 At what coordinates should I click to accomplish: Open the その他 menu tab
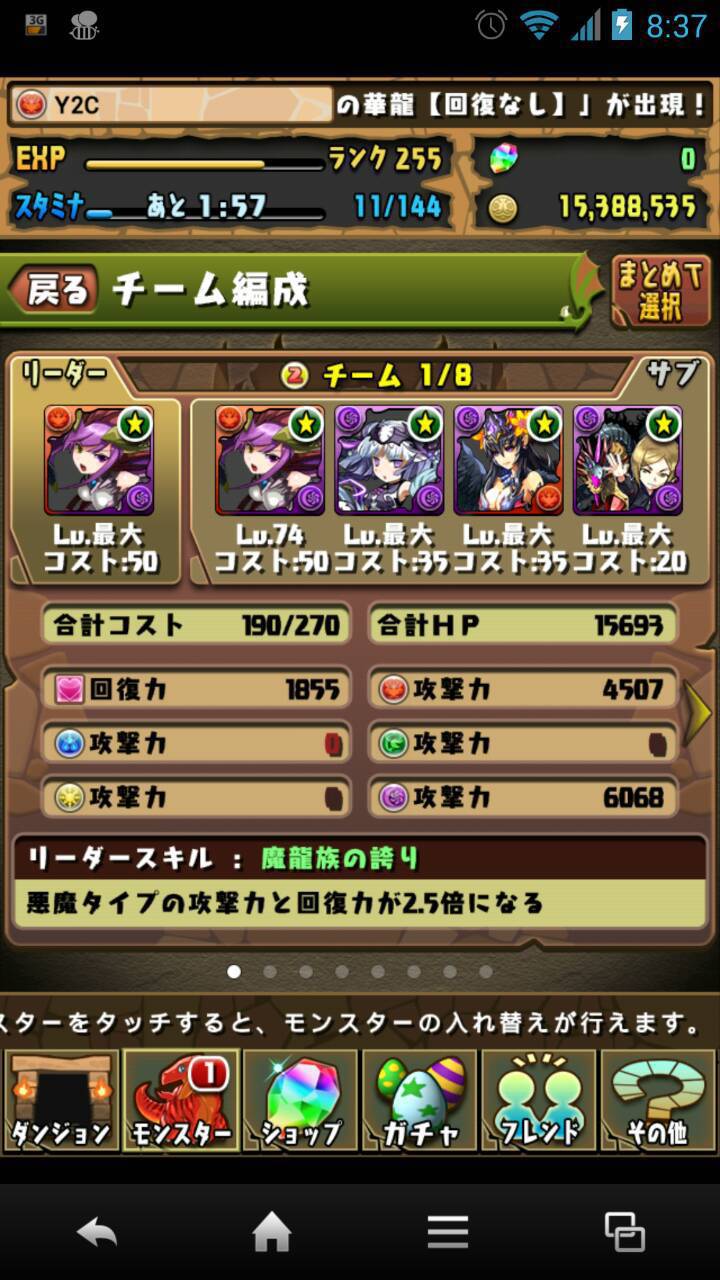[658, 1101]
